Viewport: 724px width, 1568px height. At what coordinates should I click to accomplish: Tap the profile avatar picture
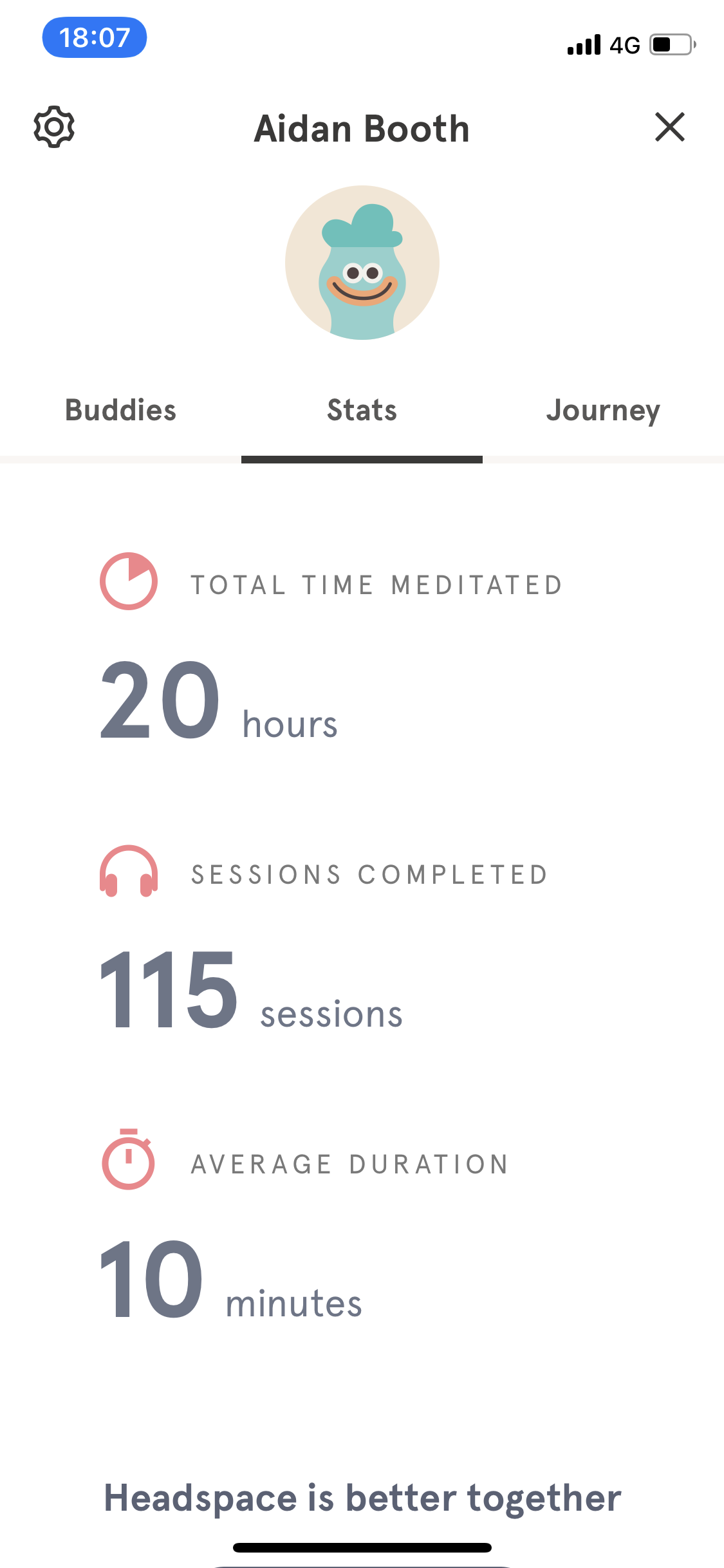[x=362, y=263]
